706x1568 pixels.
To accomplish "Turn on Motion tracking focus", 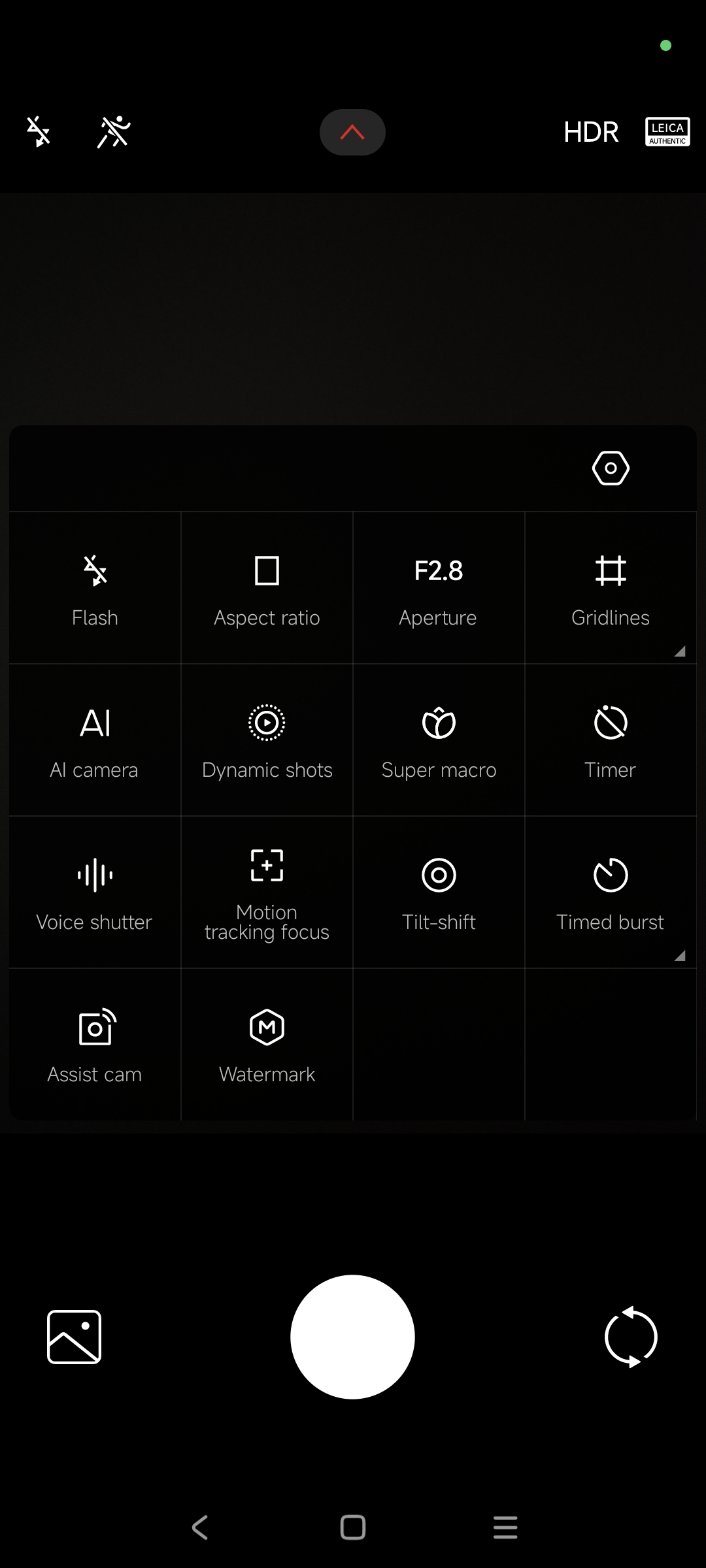I will tap(267, 892).
